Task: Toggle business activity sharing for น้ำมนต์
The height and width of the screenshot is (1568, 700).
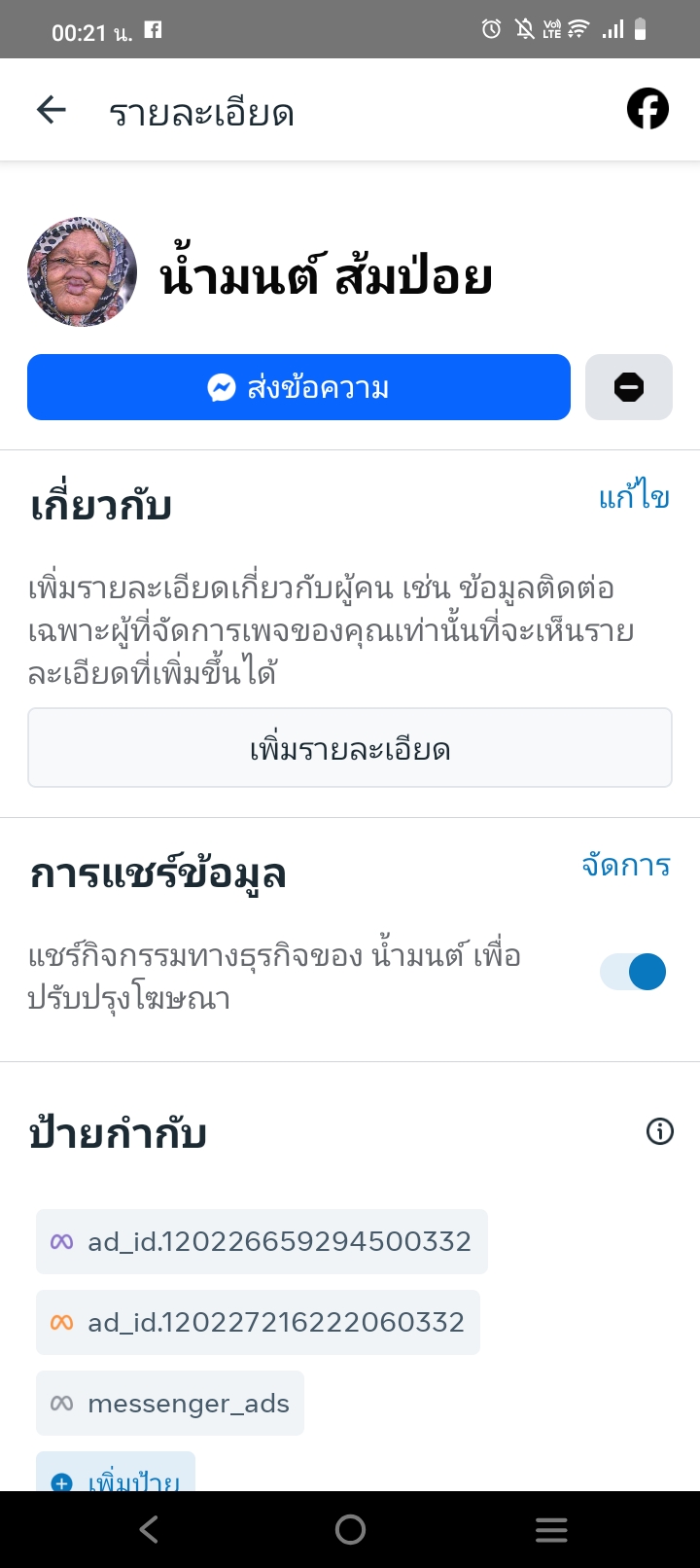Action: coord(633,972)
